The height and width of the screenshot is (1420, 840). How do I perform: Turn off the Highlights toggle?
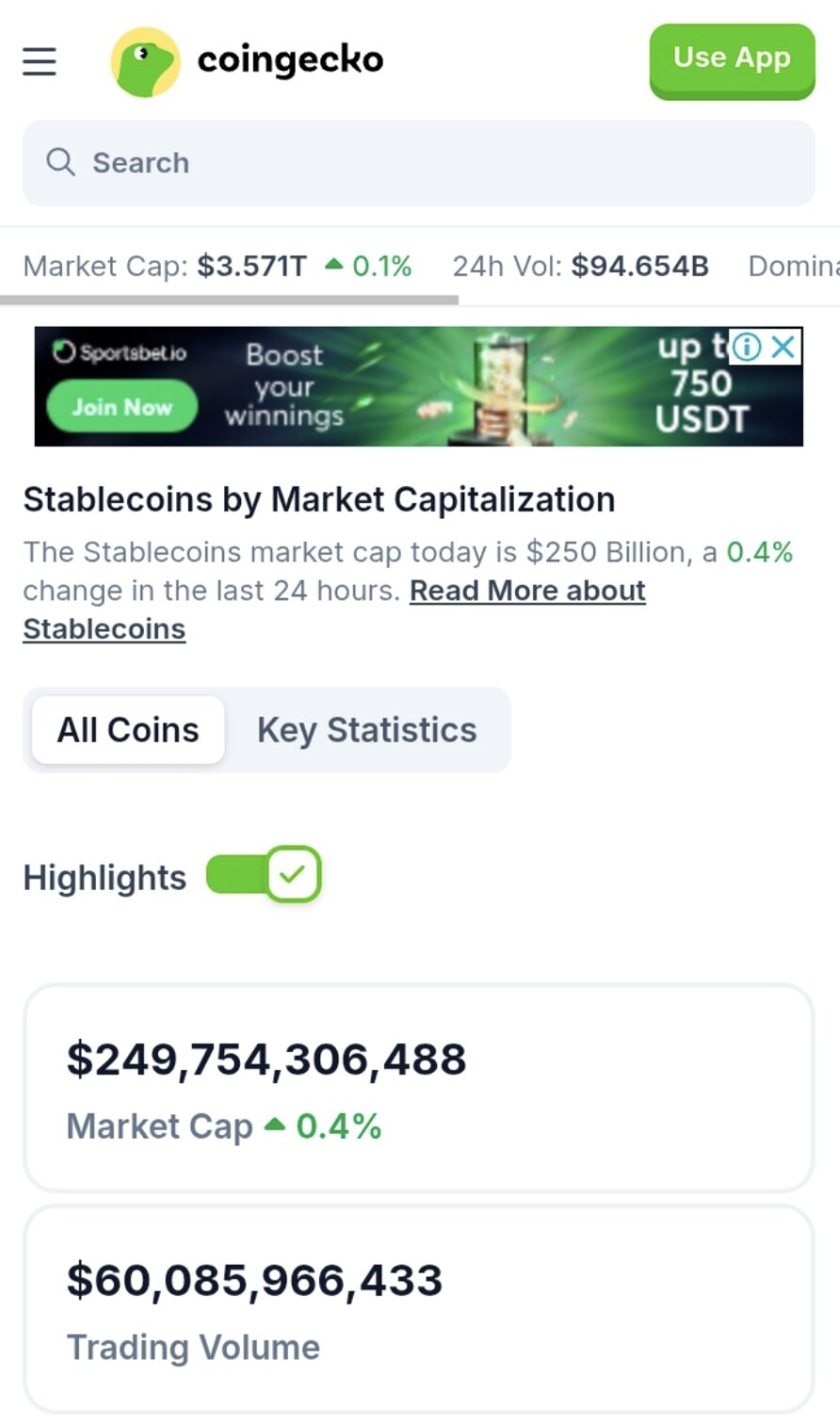[x=264, y=875]
